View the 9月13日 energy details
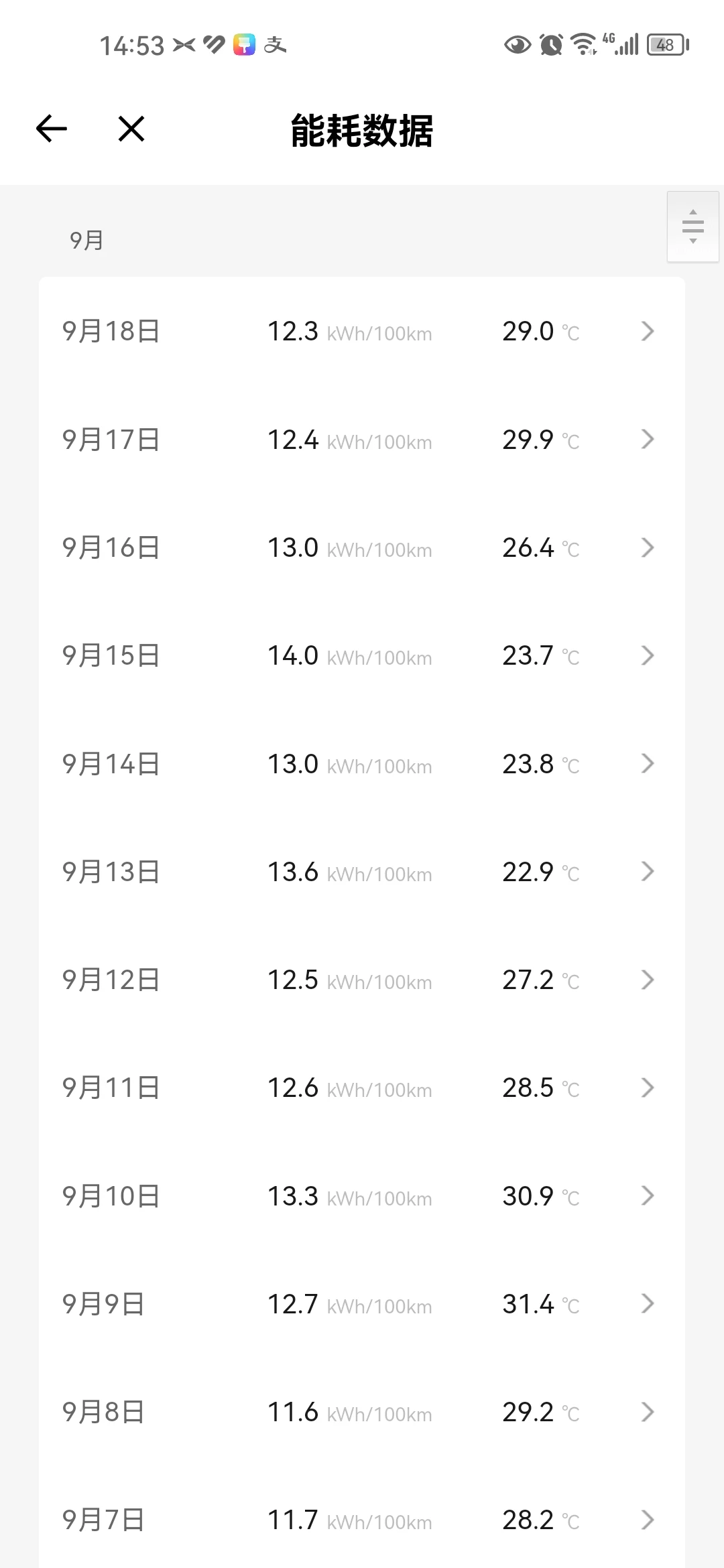 [x=362, y=872]
